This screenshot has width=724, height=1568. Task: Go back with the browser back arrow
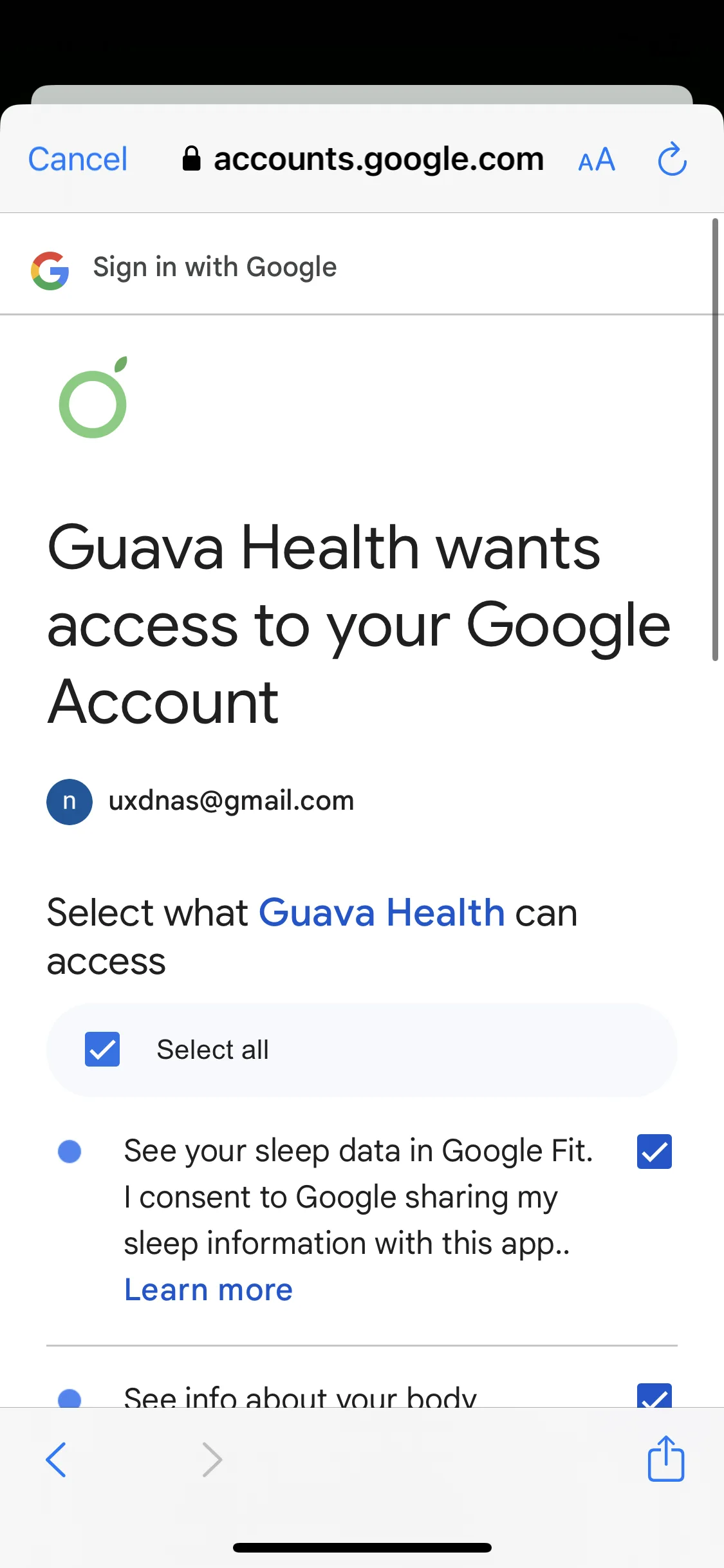pos(56,1459)
